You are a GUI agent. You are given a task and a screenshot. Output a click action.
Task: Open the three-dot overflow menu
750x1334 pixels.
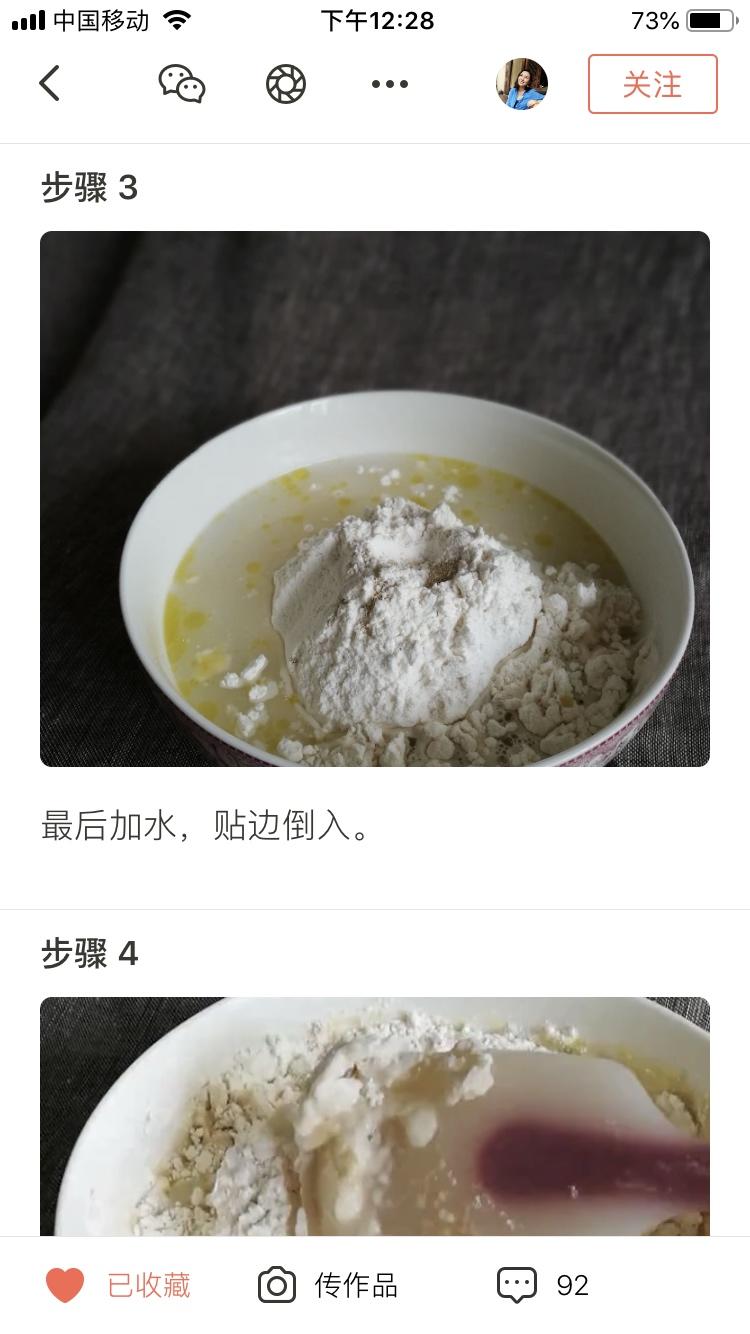[x=390, y=84]
